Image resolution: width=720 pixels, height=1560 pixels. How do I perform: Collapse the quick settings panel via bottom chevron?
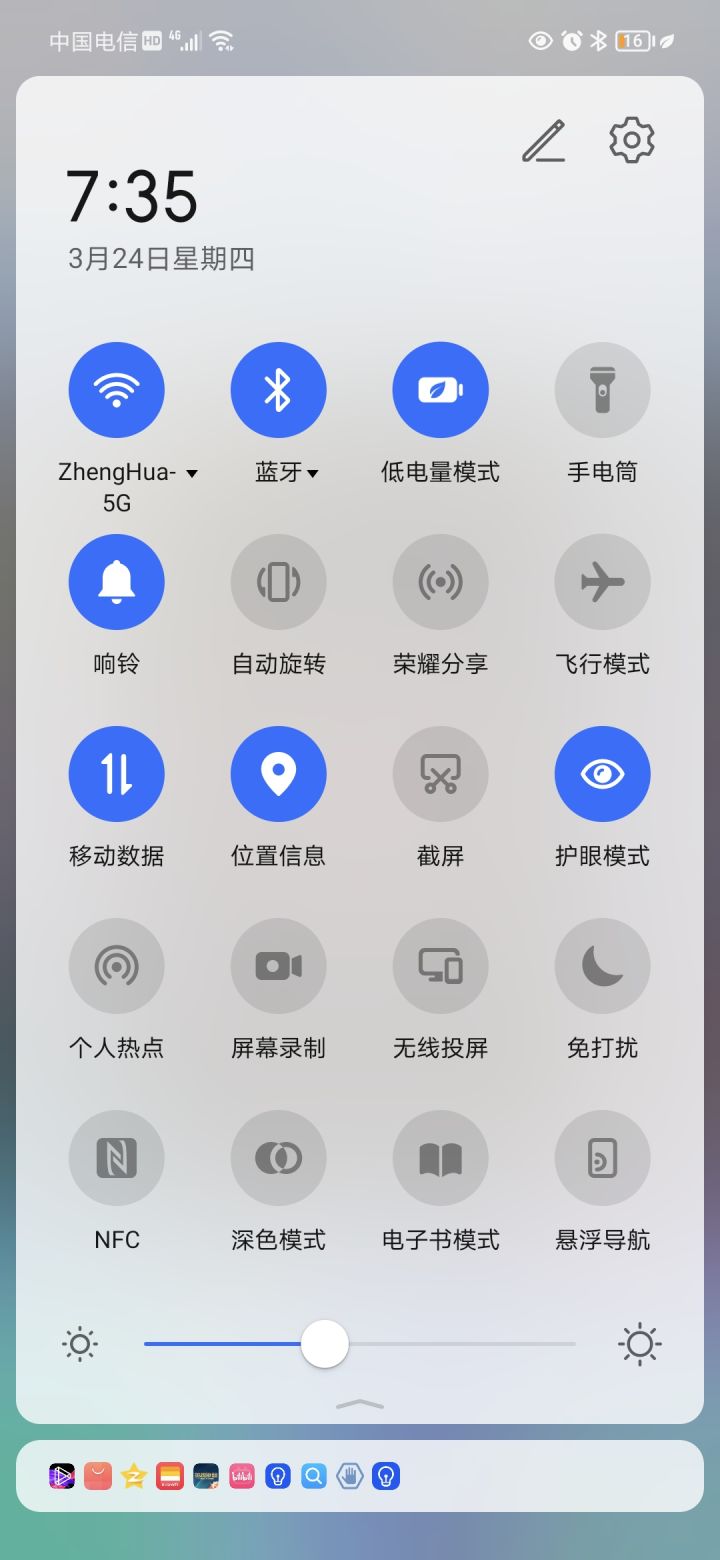[359, 1404]
